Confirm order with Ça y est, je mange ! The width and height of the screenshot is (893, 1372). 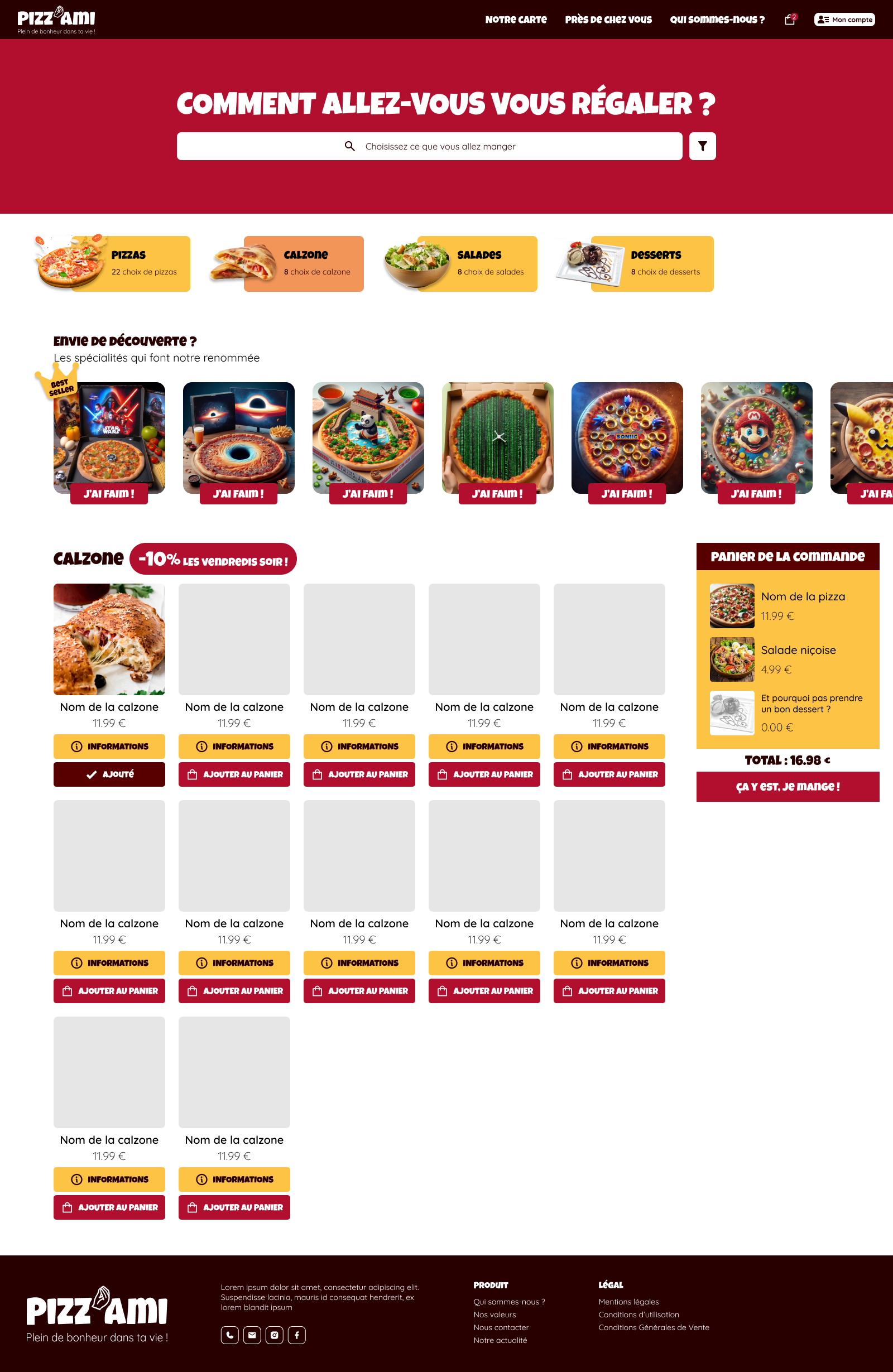788,786
